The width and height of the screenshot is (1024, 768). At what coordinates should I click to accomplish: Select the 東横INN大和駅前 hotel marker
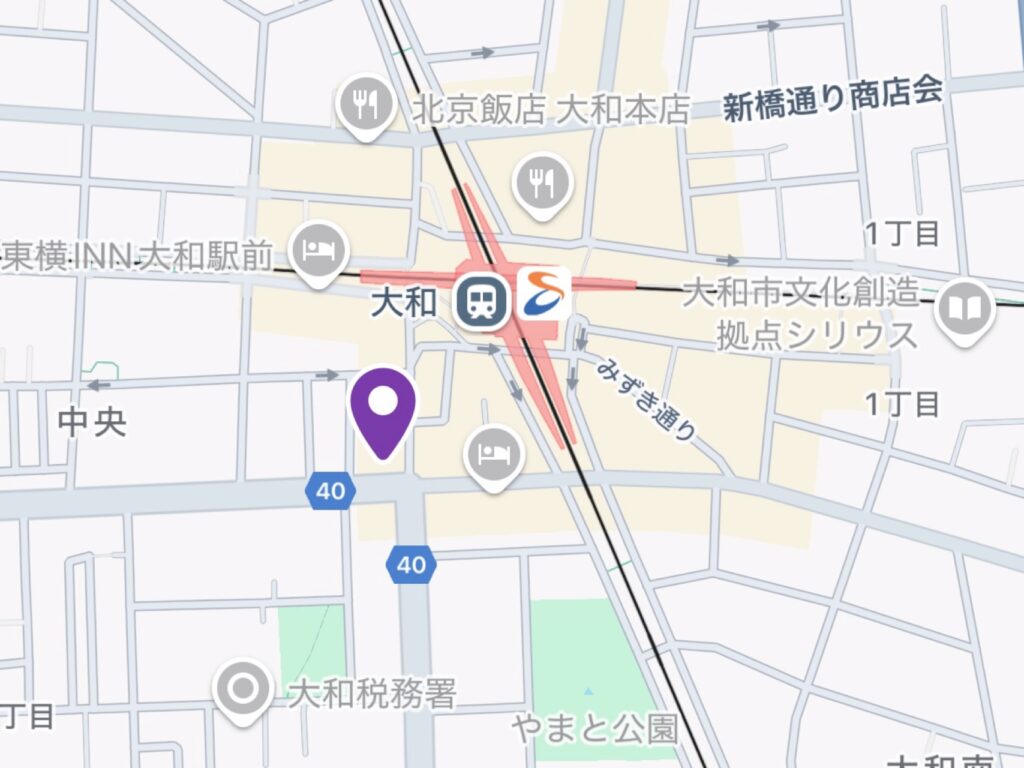click(x=318, y=250)
